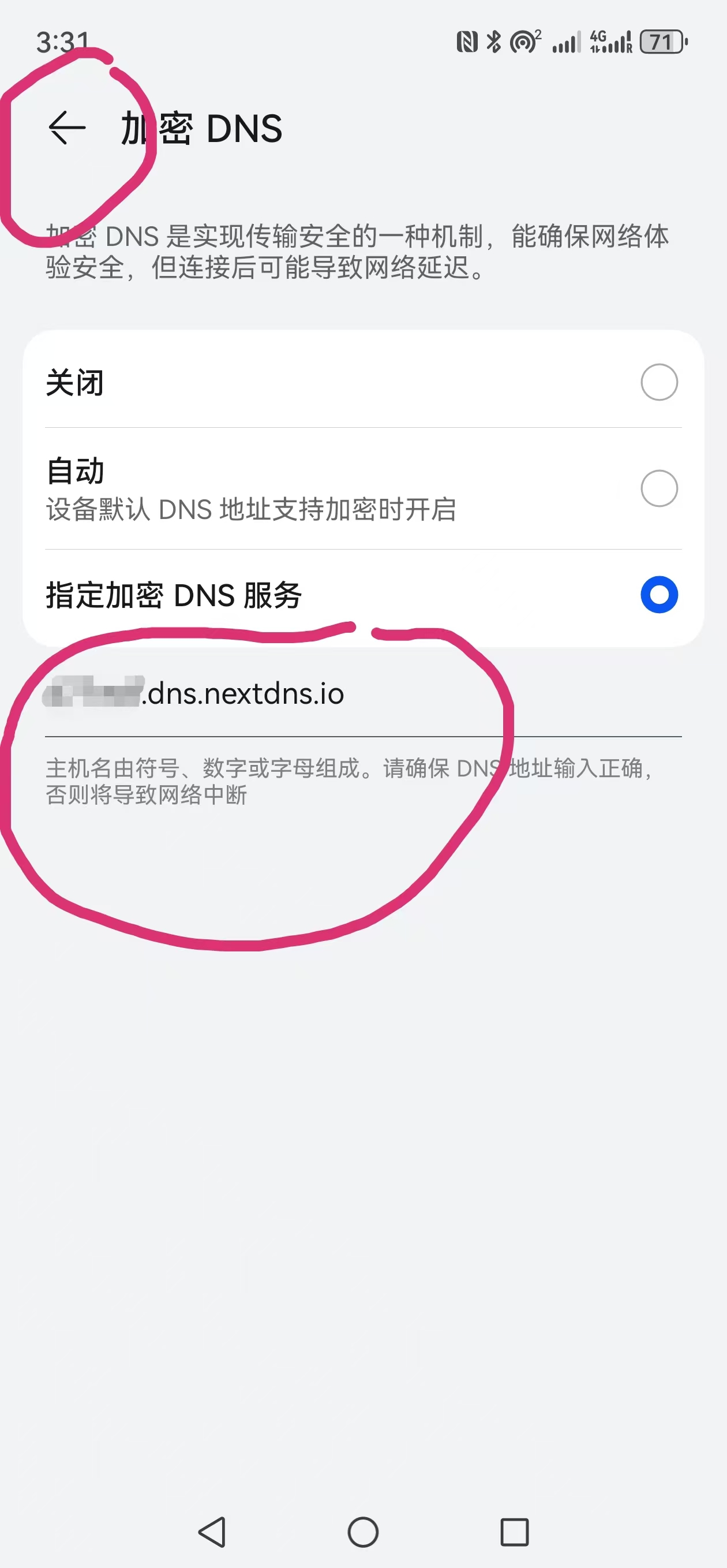Tap the 加密 DNS page title
Viewport: 727px width, 1568px height.
tap(201, 127)
